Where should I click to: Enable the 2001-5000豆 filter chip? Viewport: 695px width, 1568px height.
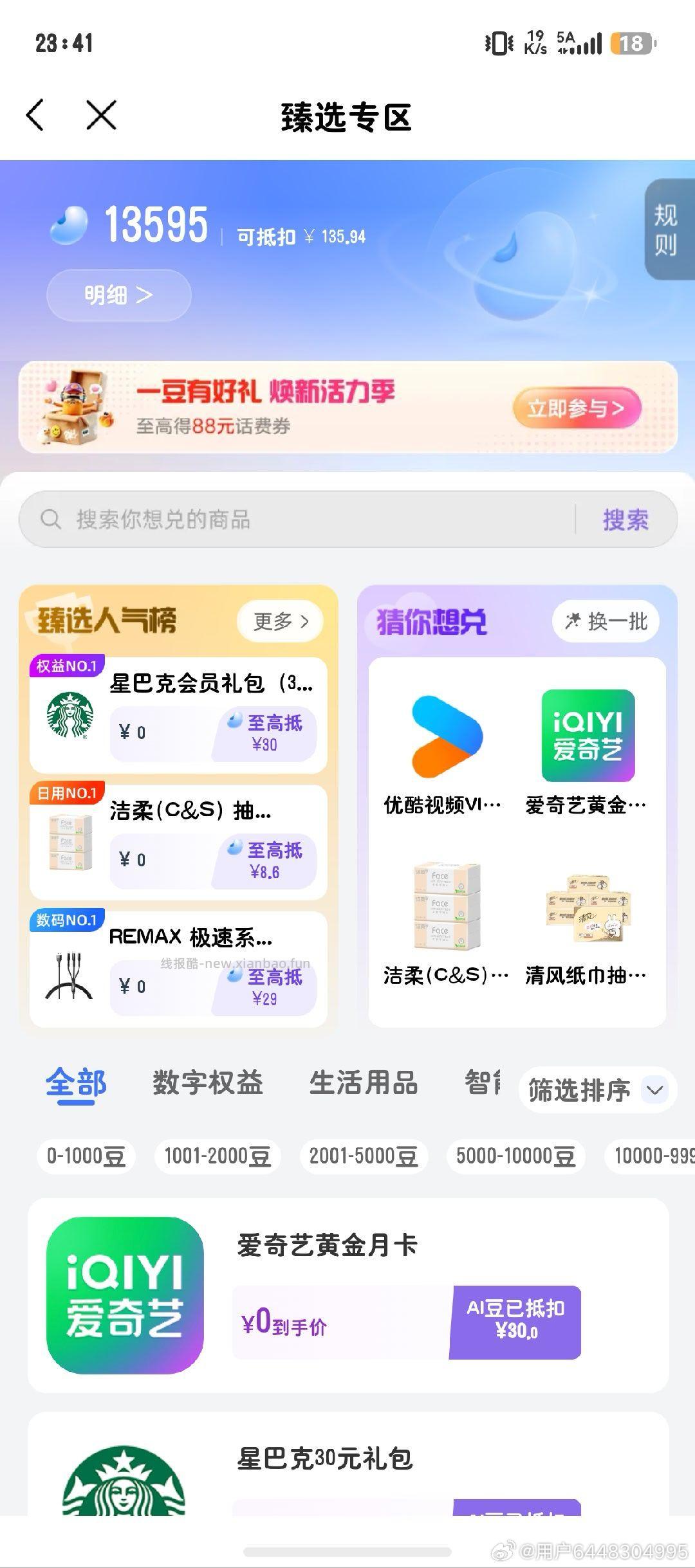(364, 1154)
